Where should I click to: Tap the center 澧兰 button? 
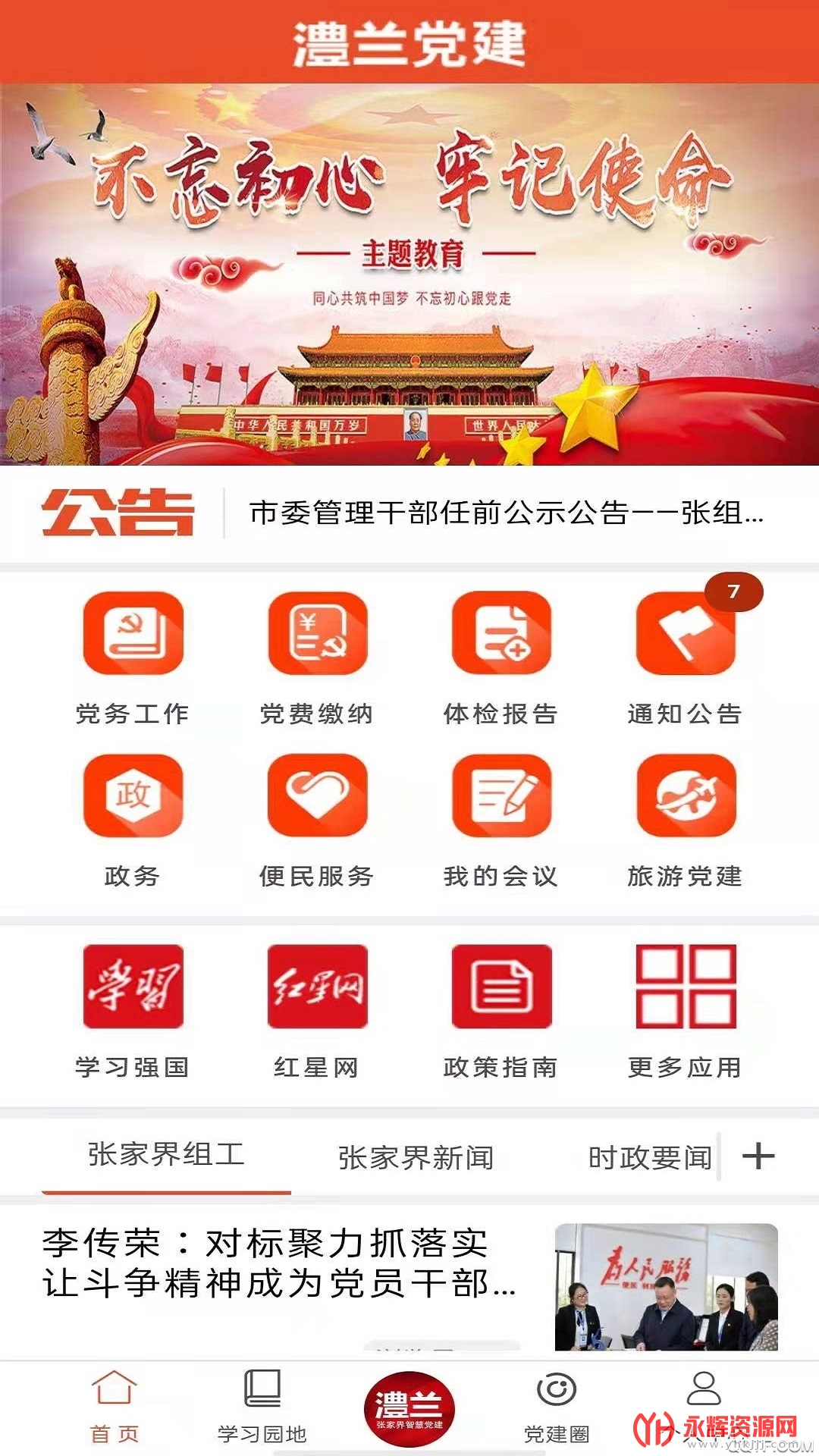pos(409,1409)
